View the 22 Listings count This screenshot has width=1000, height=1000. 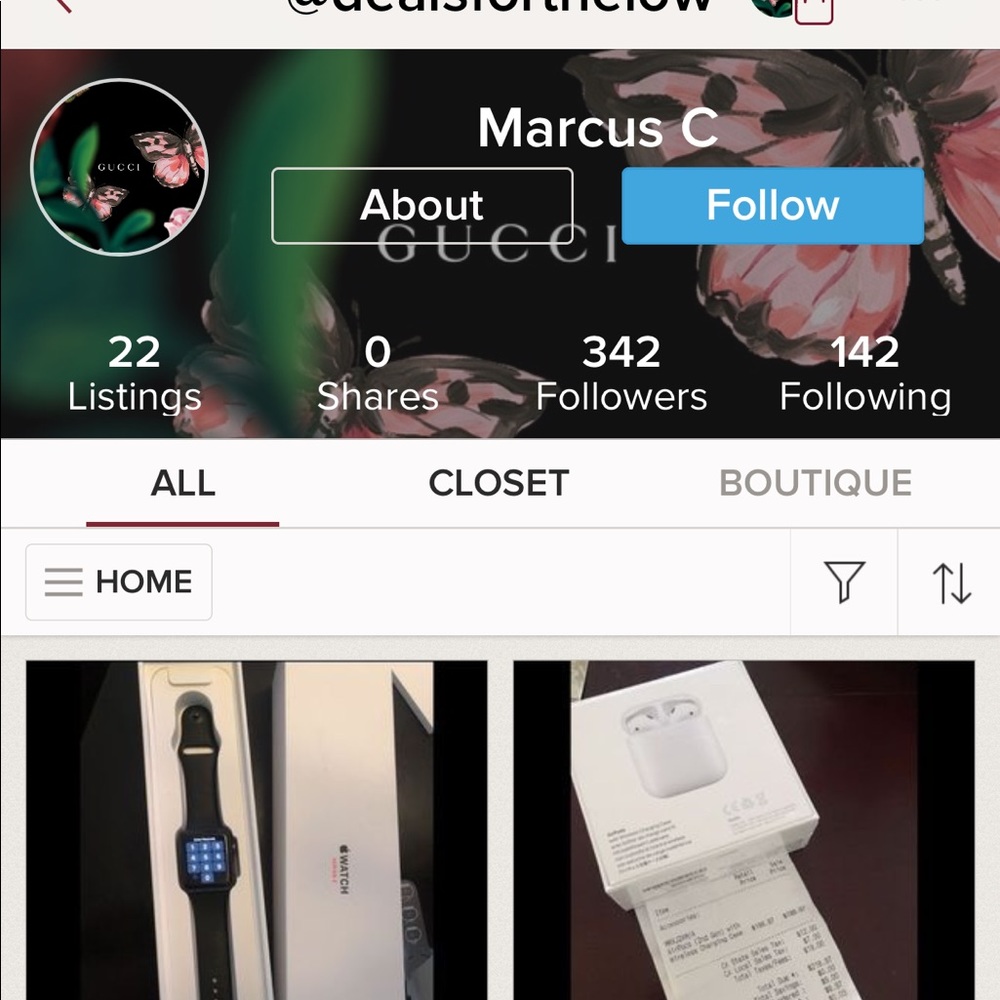[134, 374]
